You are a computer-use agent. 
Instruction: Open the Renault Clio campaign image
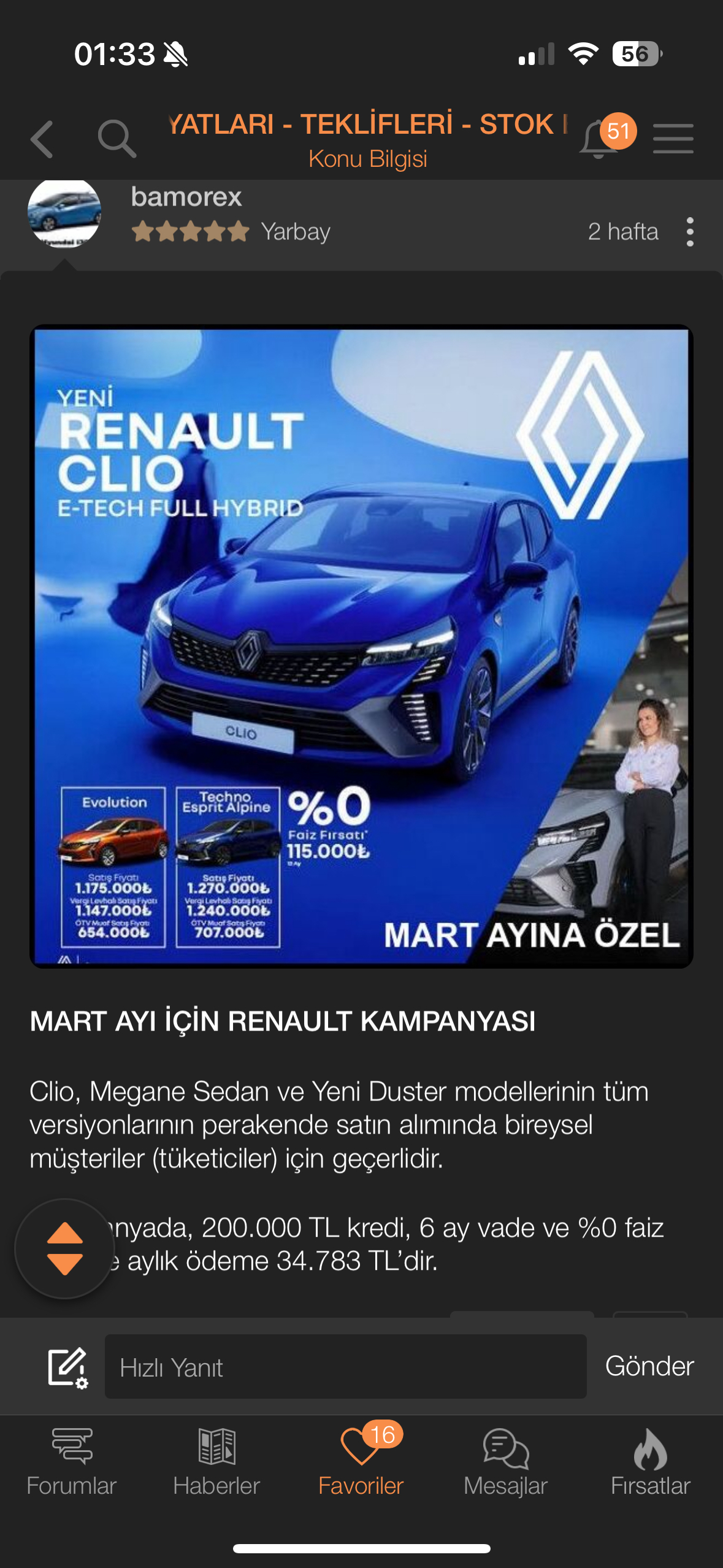(361, 646)
